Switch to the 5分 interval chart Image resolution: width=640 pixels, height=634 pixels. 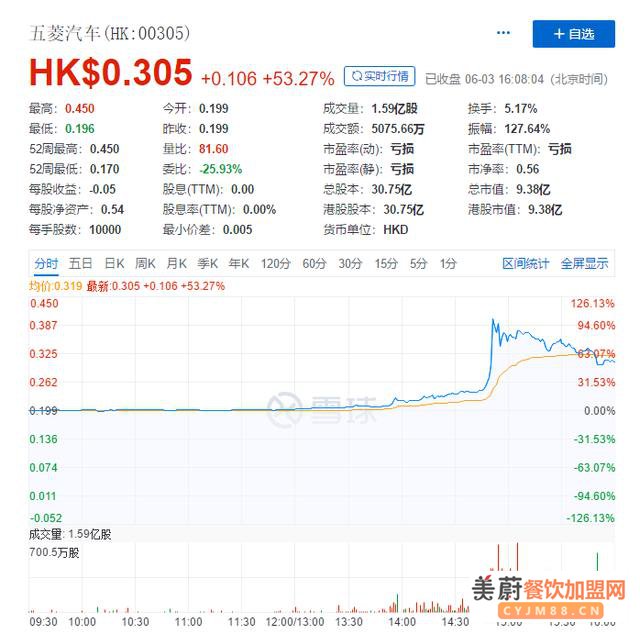[418, 263]
